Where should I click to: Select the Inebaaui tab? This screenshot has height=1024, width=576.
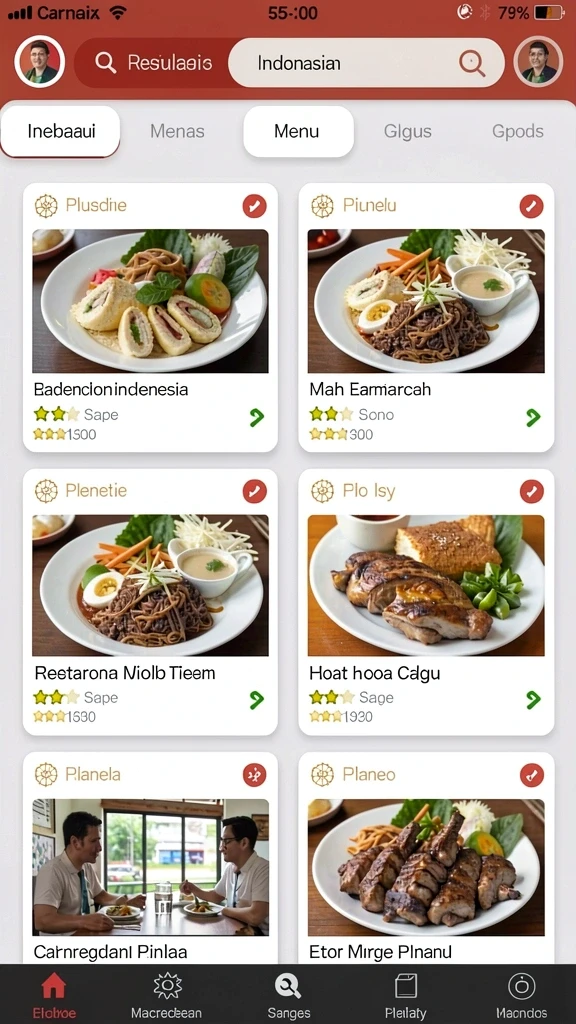61,131
